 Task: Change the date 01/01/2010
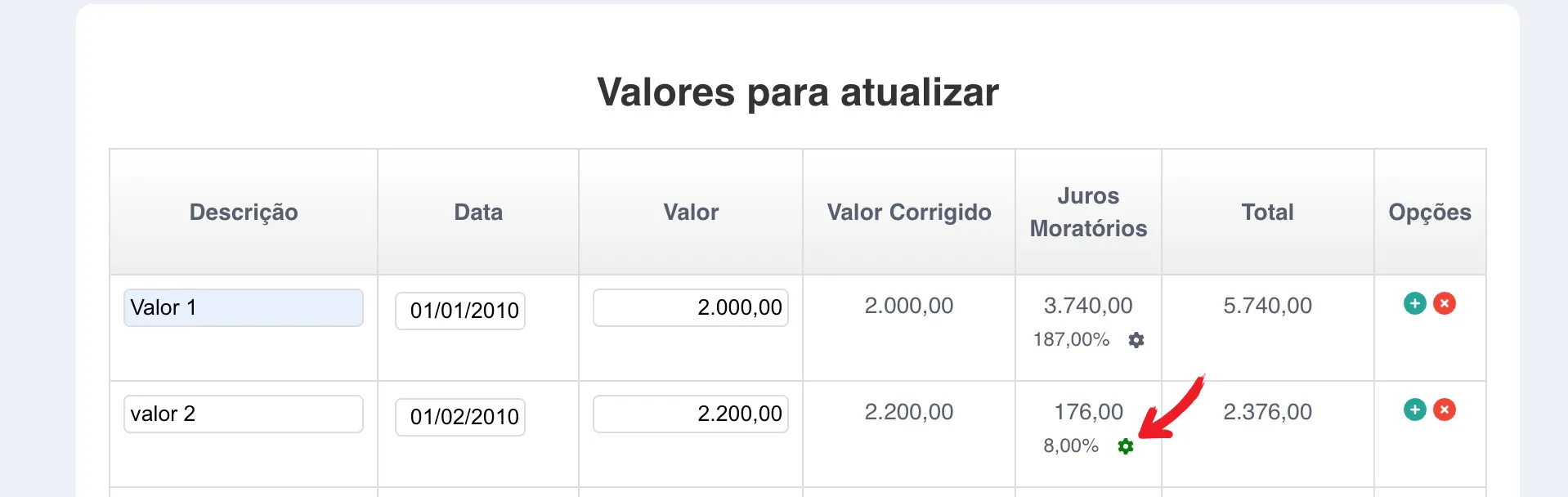point(460,311)
